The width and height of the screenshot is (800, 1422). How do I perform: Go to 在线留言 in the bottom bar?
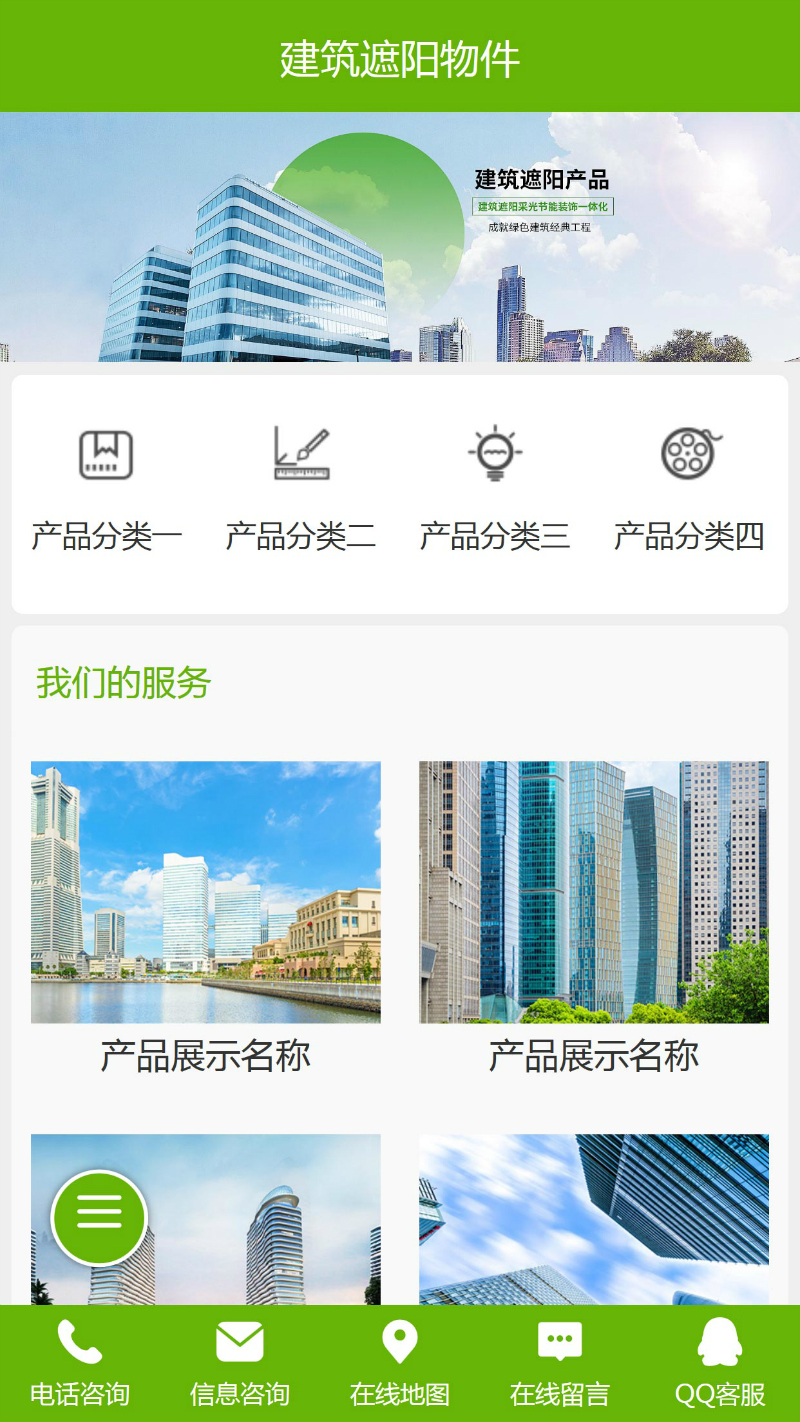[x=560, y=1363]
